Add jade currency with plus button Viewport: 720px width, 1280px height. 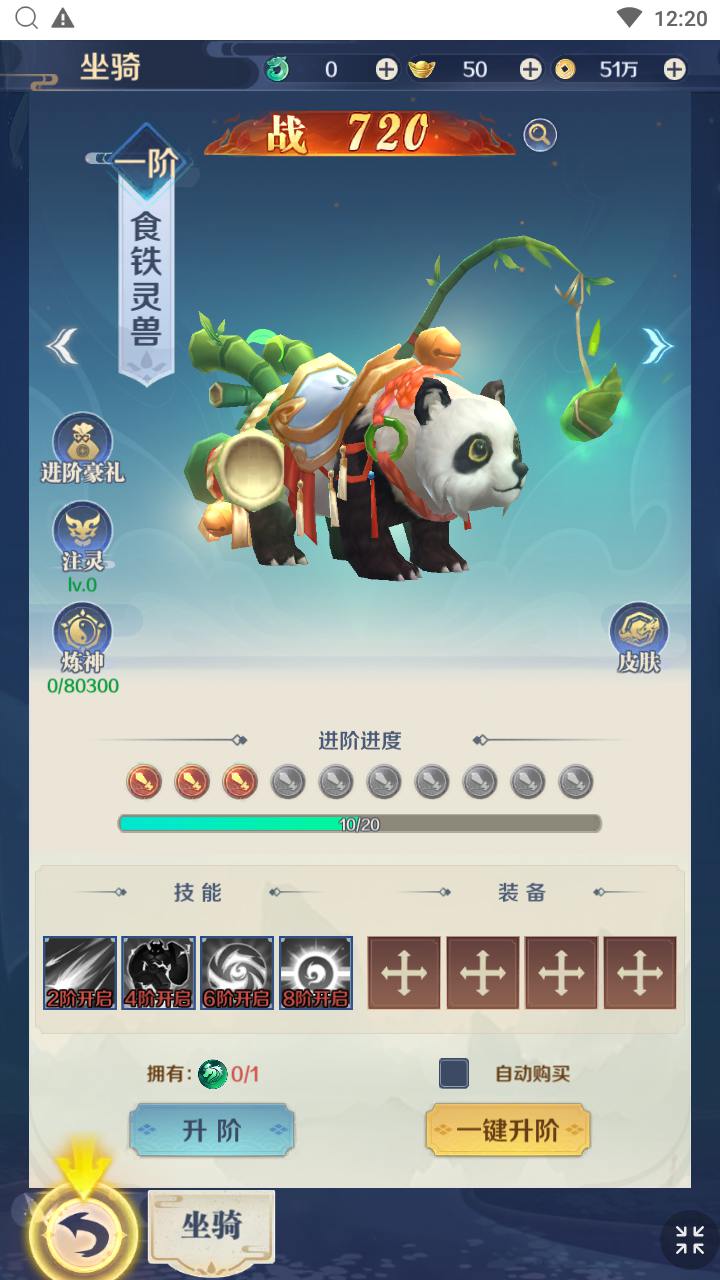click(x=386, y=69)
